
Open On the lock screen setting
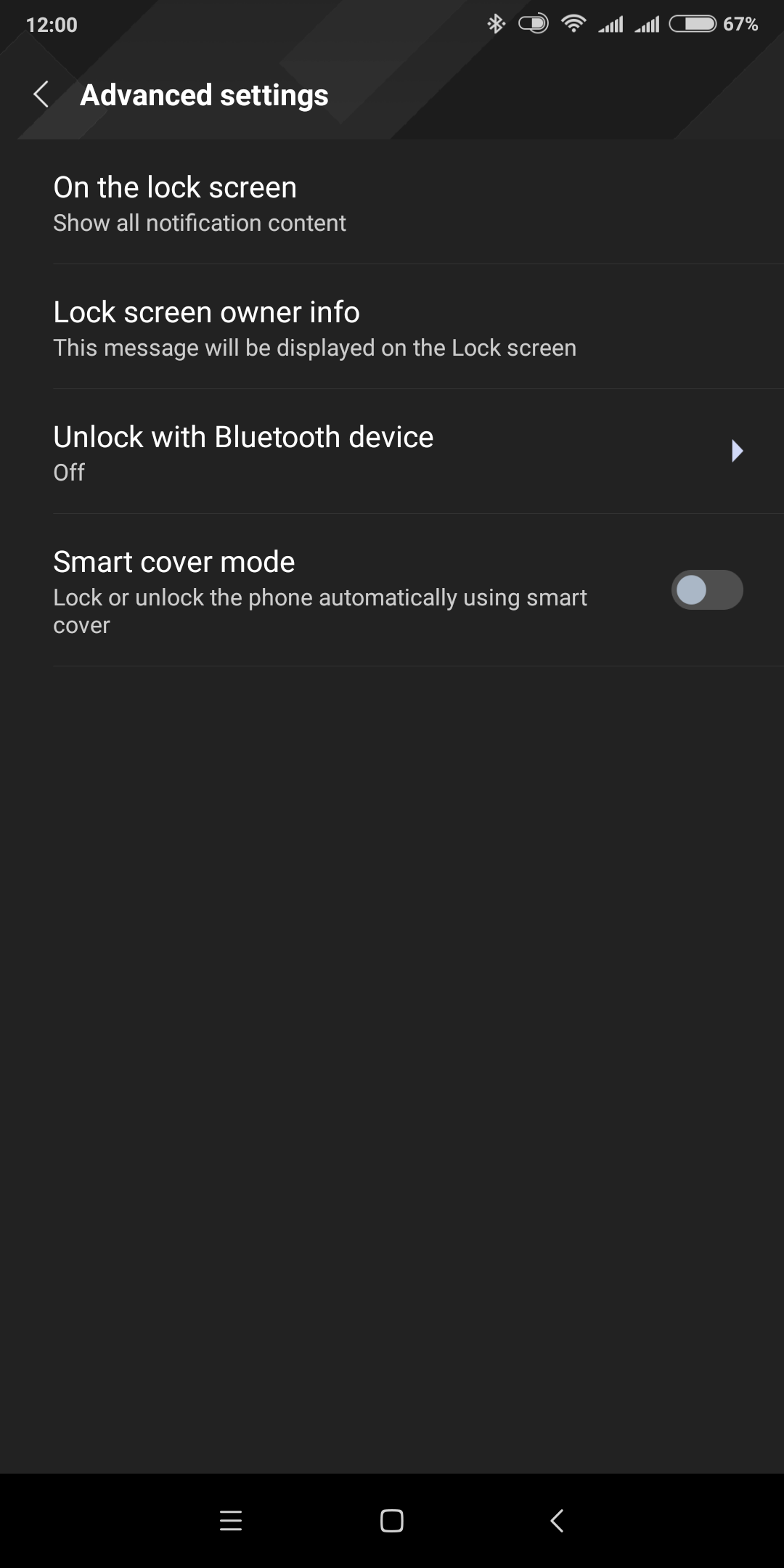[392, 203]
